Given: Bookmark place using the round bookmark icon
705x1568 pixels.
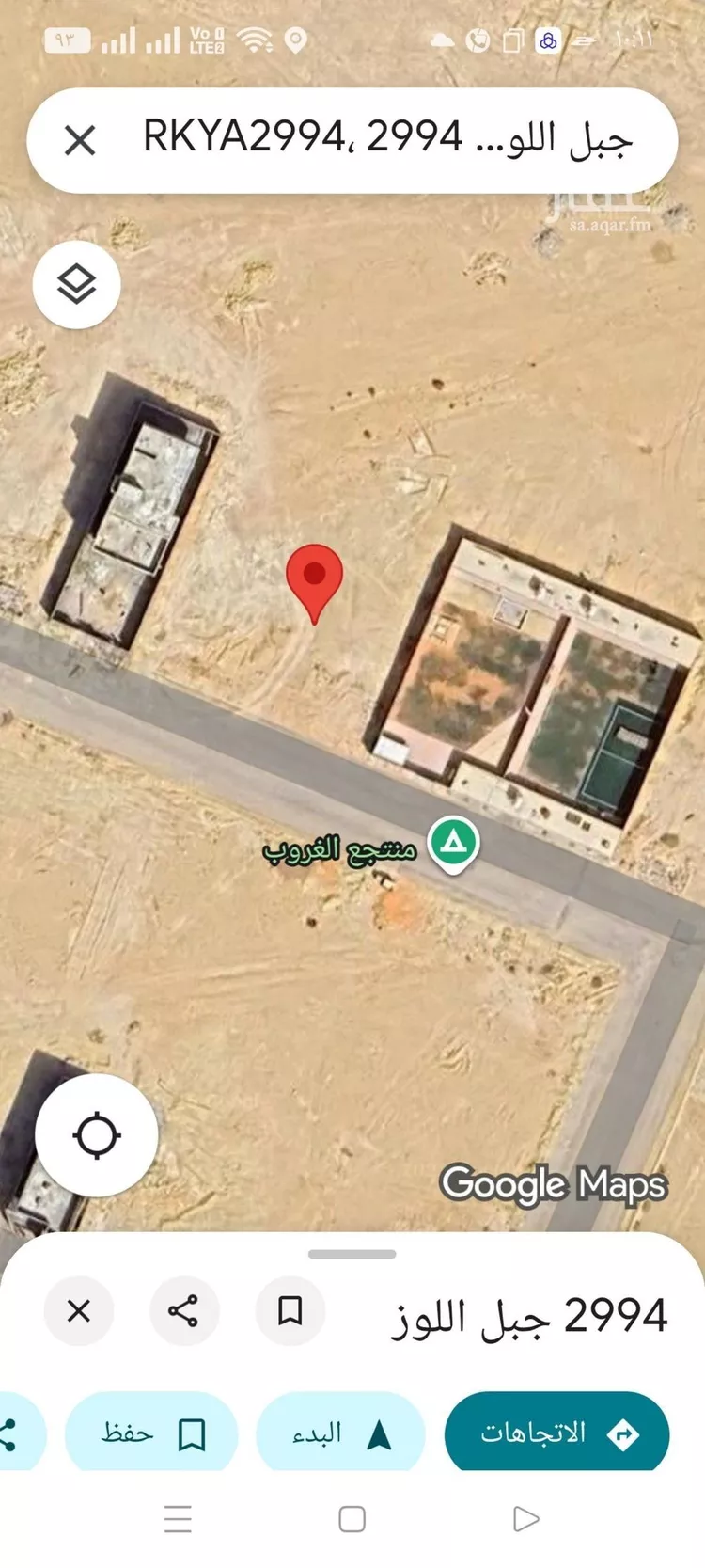Looking at the screenshot, I should [290, 1310].
